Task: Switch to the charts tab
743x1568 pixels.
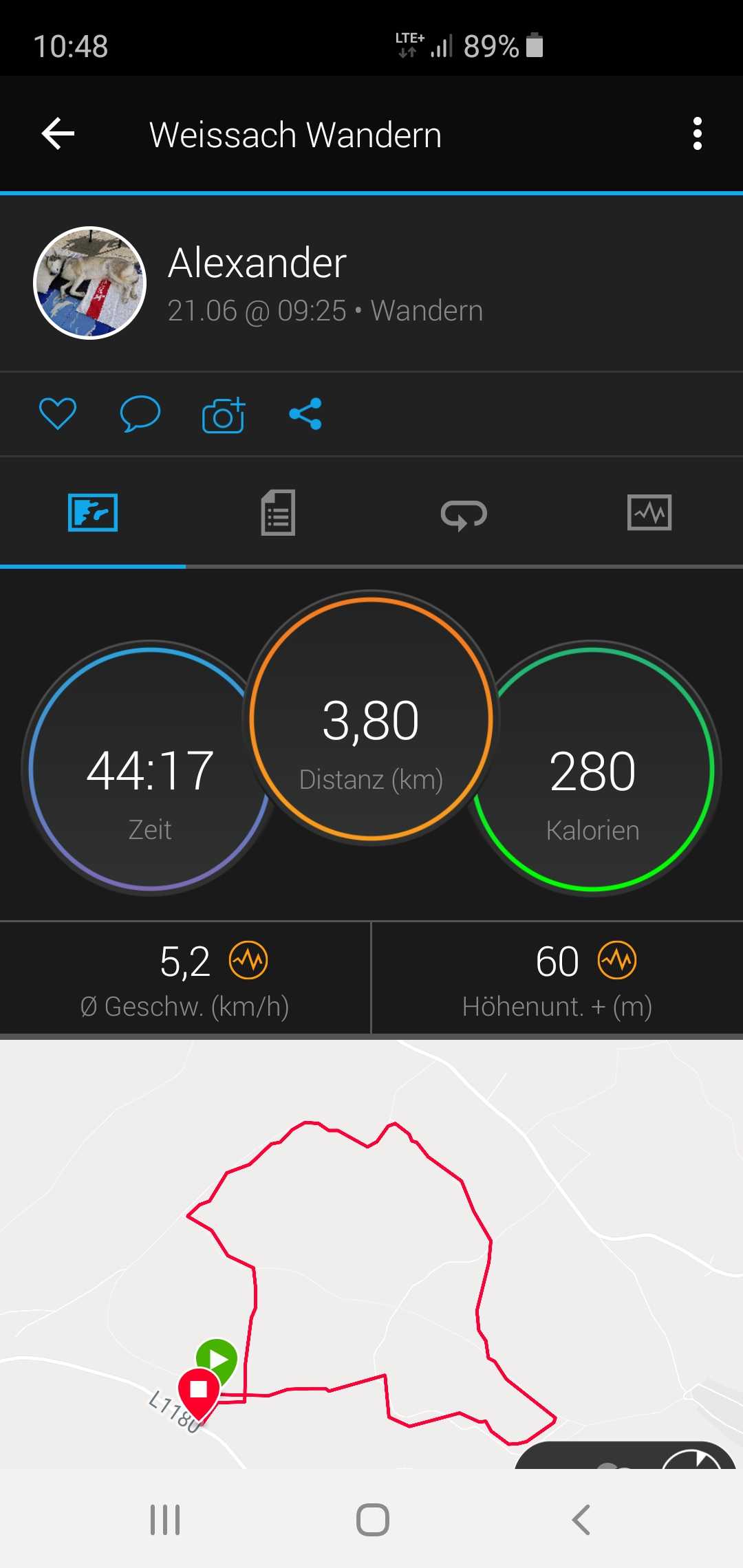Action: pyautogui.click(x=650, y=512)
